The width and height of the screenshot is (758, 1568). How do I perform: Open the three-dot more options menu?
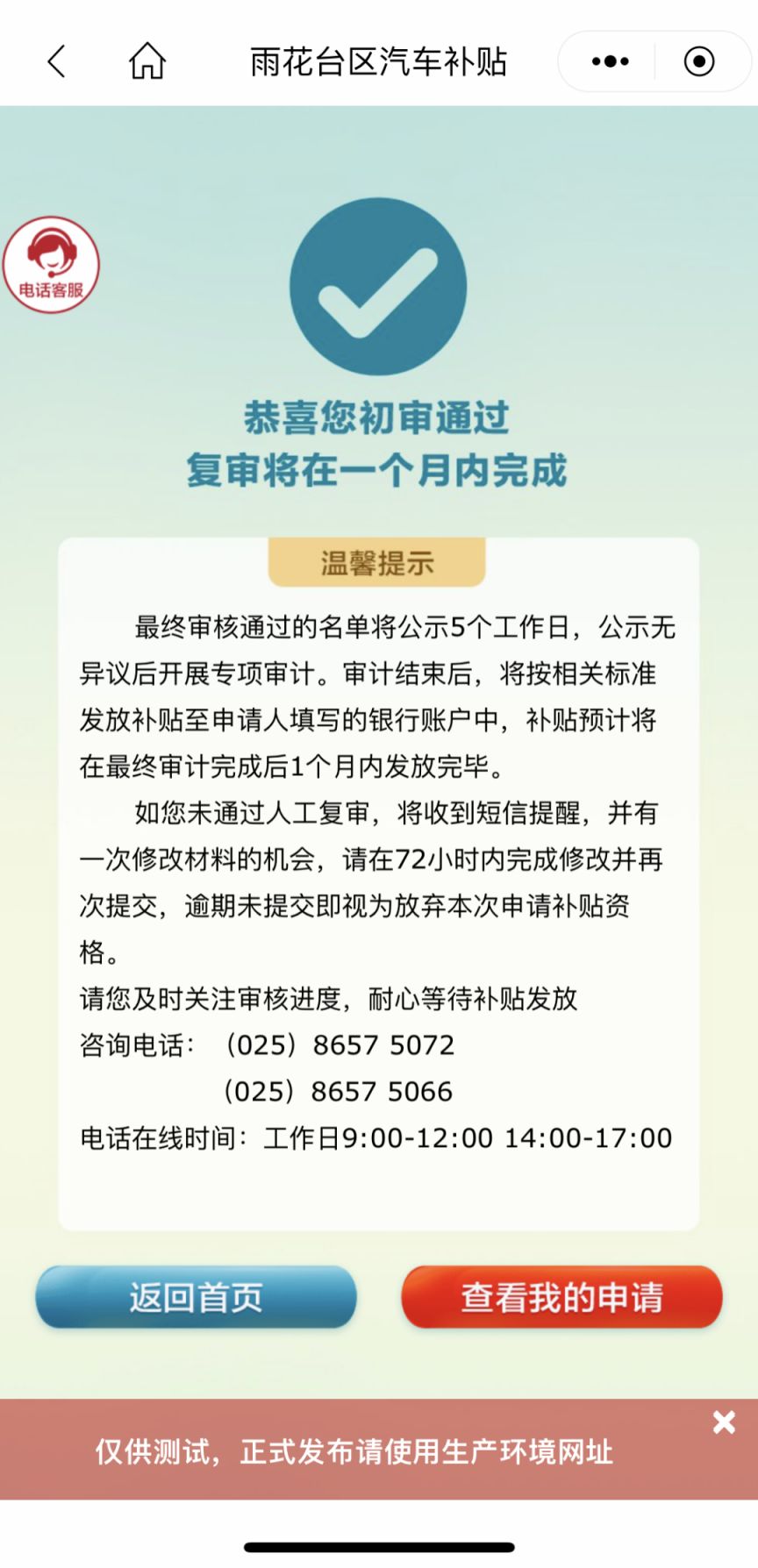610,61
